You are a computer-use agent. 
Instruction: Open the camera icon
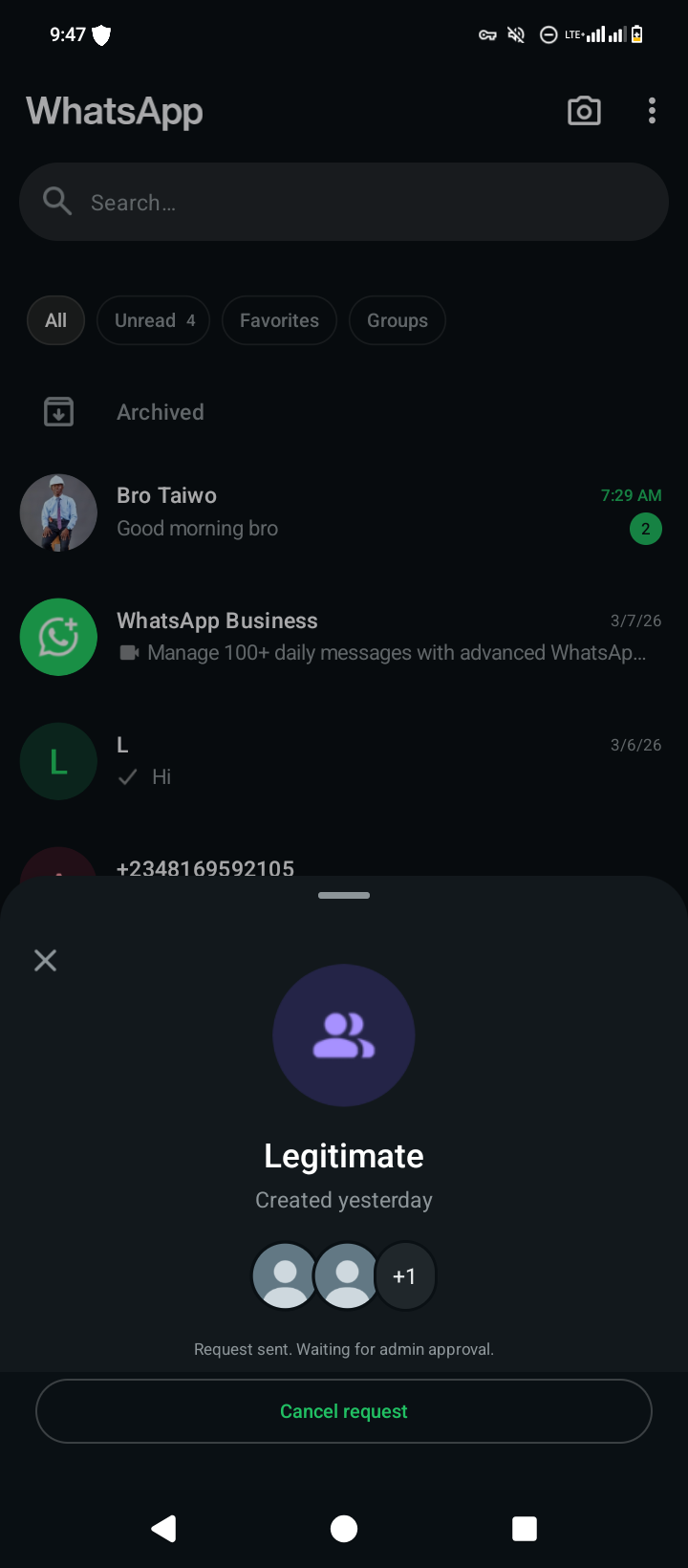tap(584, 111)
